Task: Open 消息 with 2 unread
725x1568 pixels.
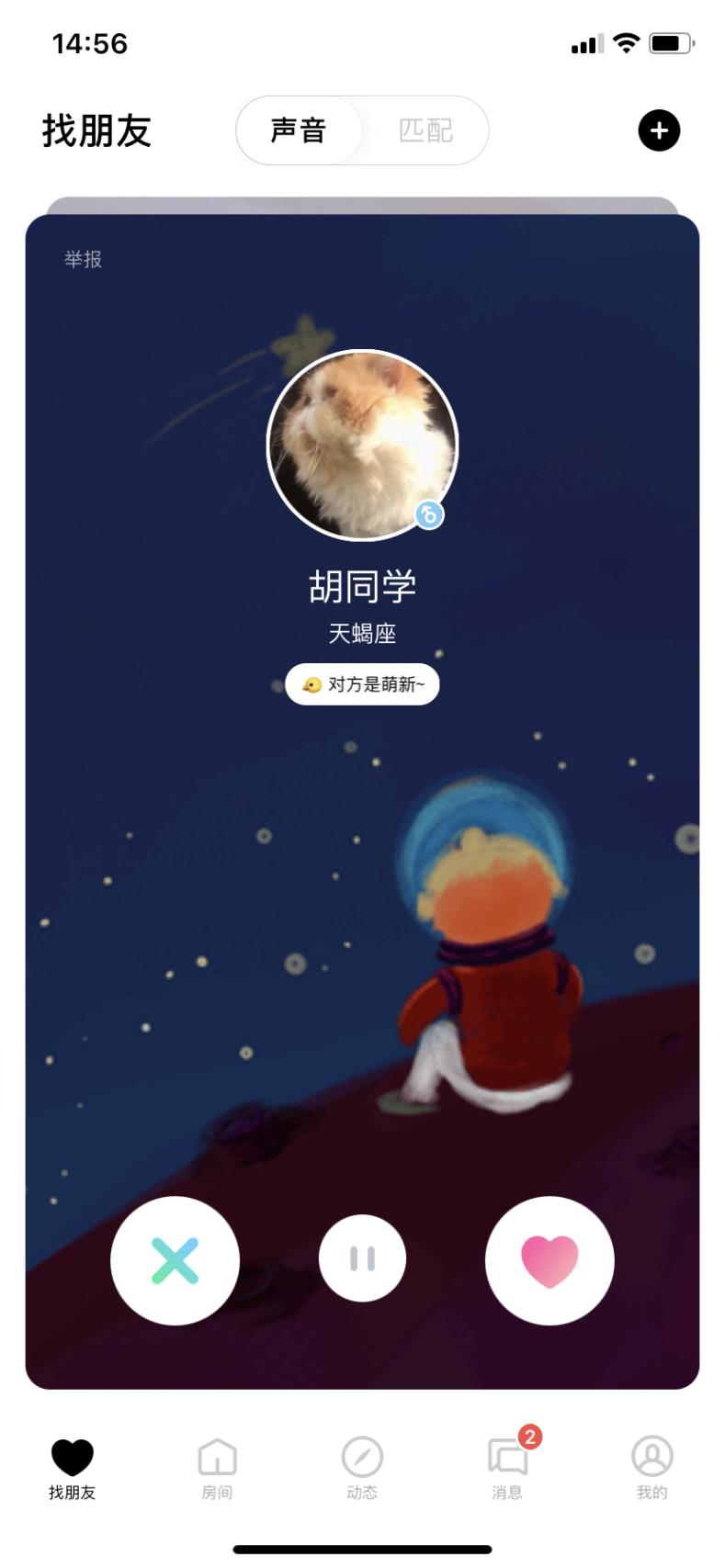Action: coord(507,1466)
